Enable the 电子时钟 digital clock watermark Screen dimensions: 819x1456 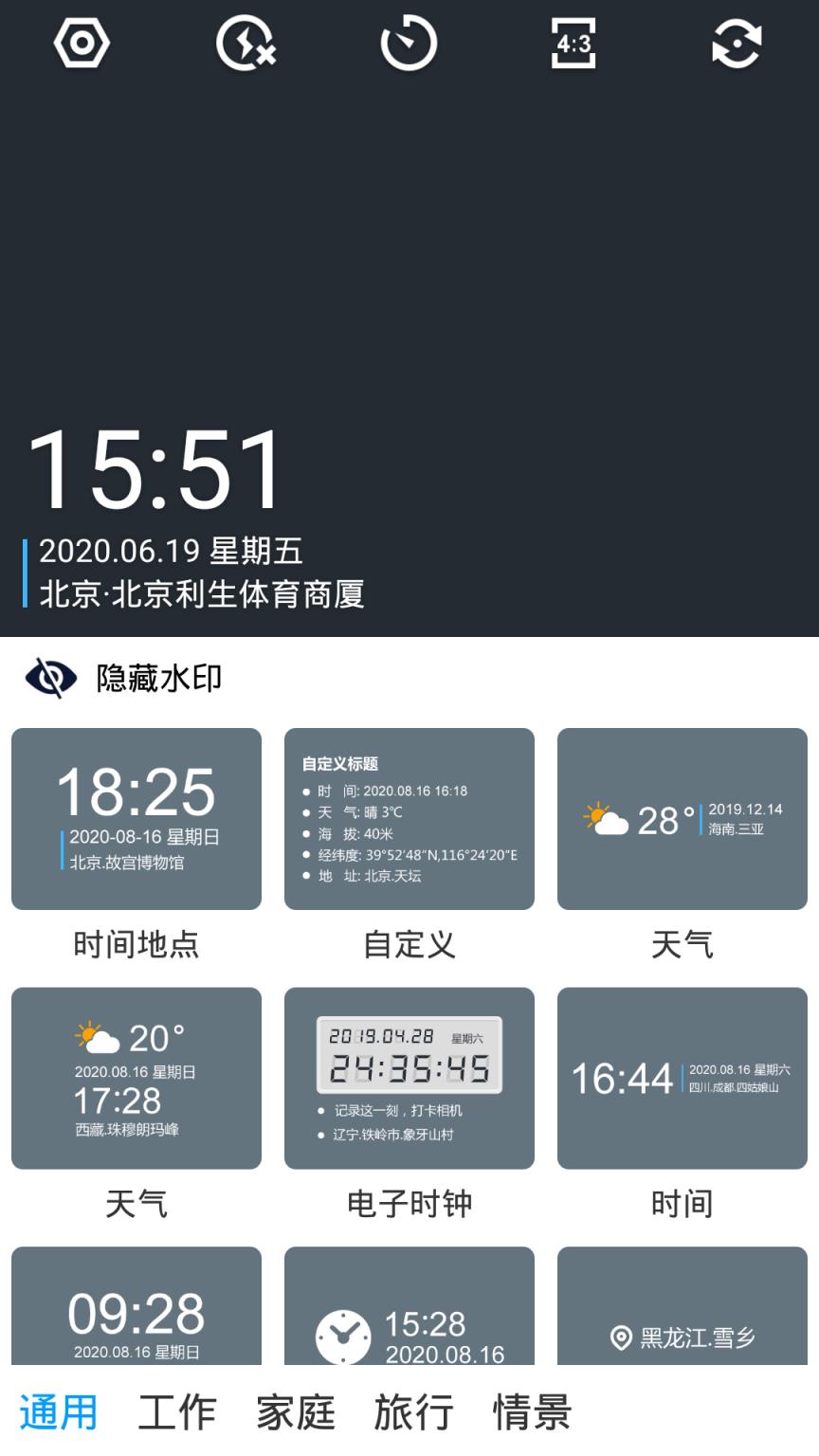[409, 1078]
